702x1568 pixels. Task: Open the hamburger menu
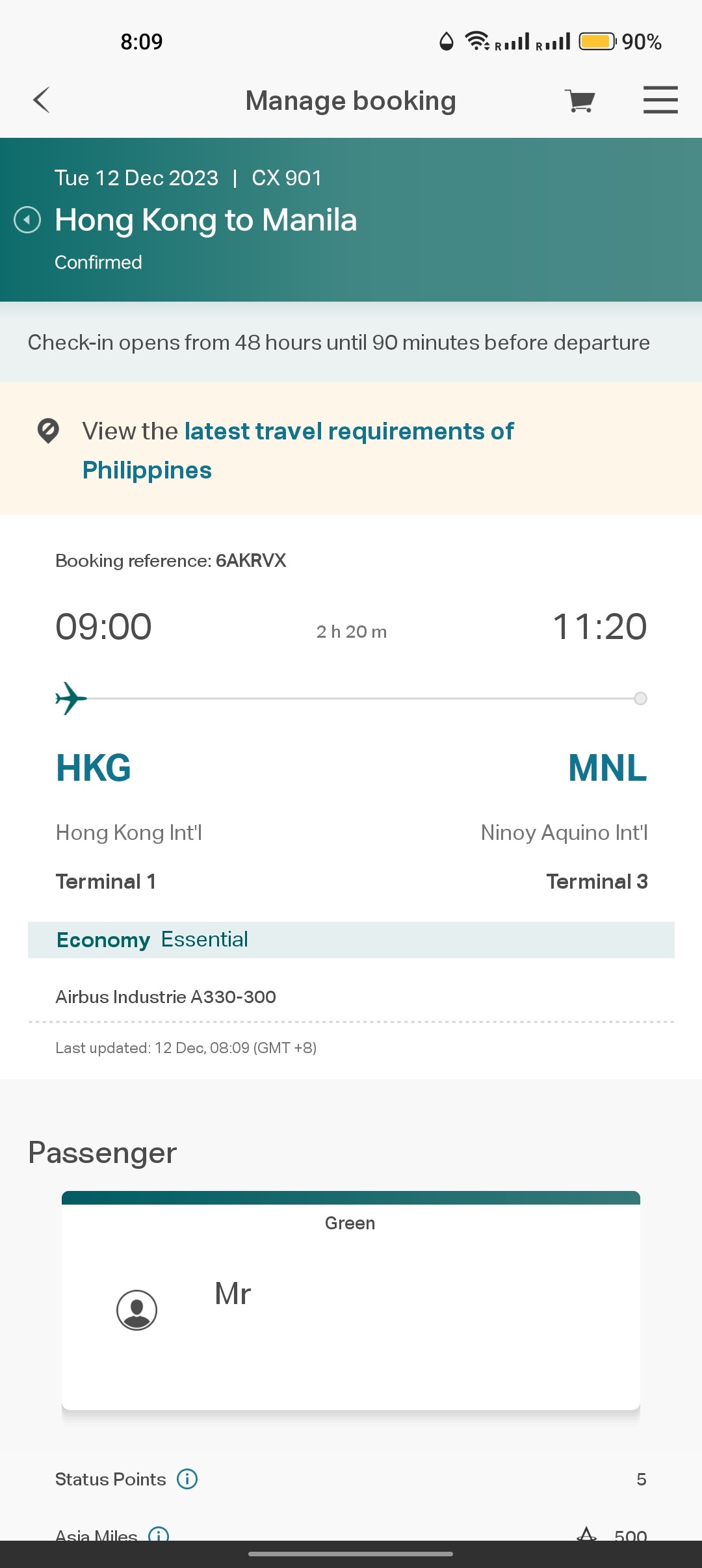[660, 100]
